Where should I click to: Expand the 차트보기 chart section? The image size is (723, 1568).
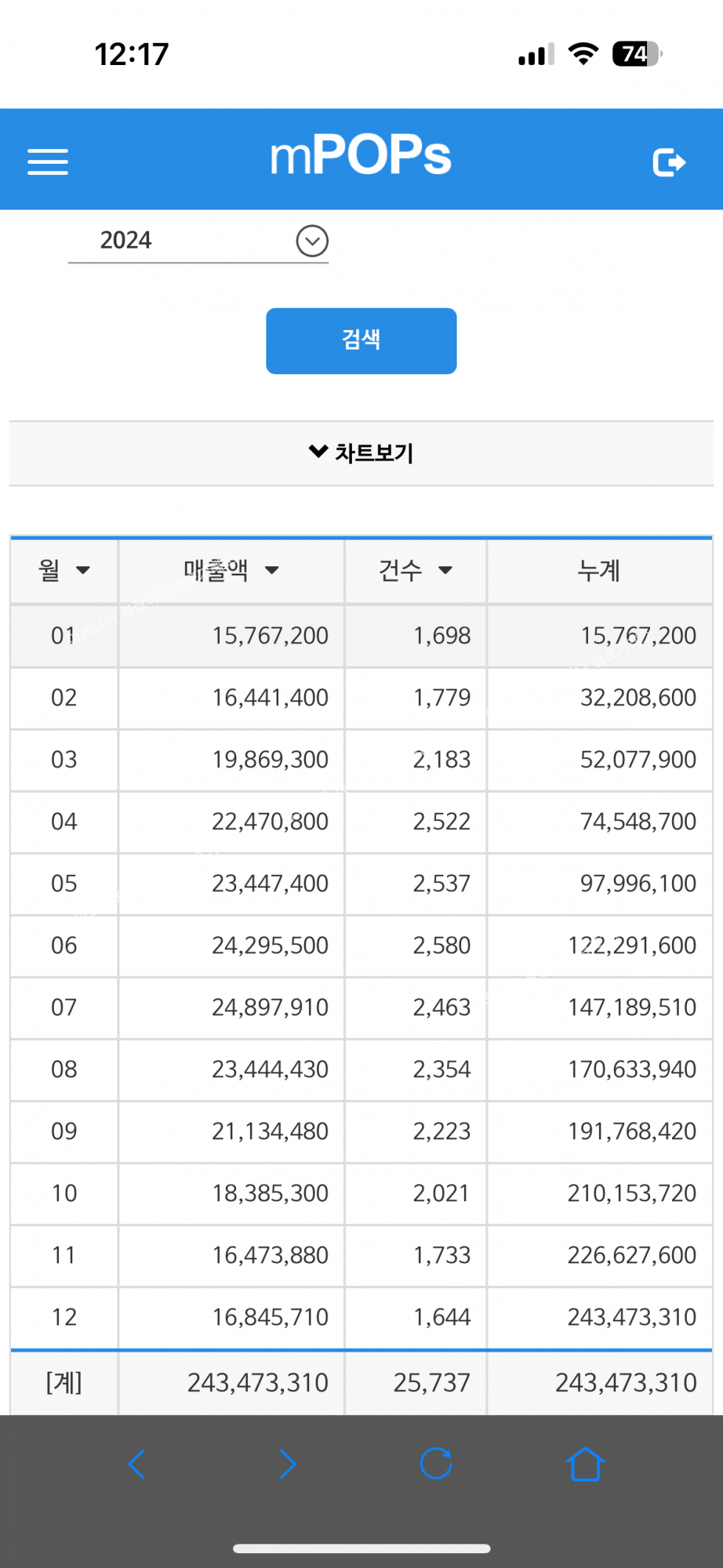(361, 453)
